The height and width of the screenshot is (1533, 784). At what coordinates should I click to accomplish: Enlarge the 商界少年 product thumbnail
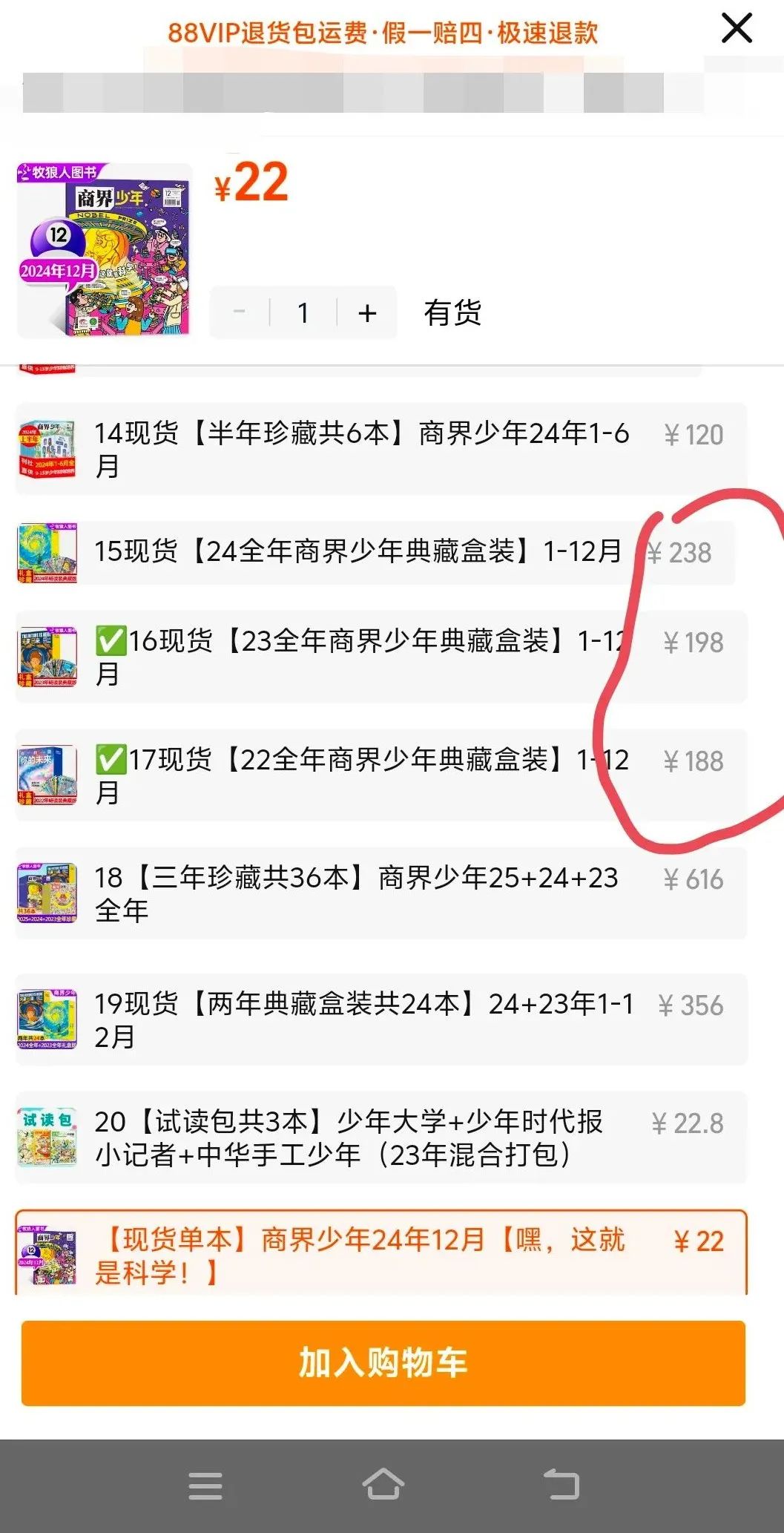tap(105, 250)
